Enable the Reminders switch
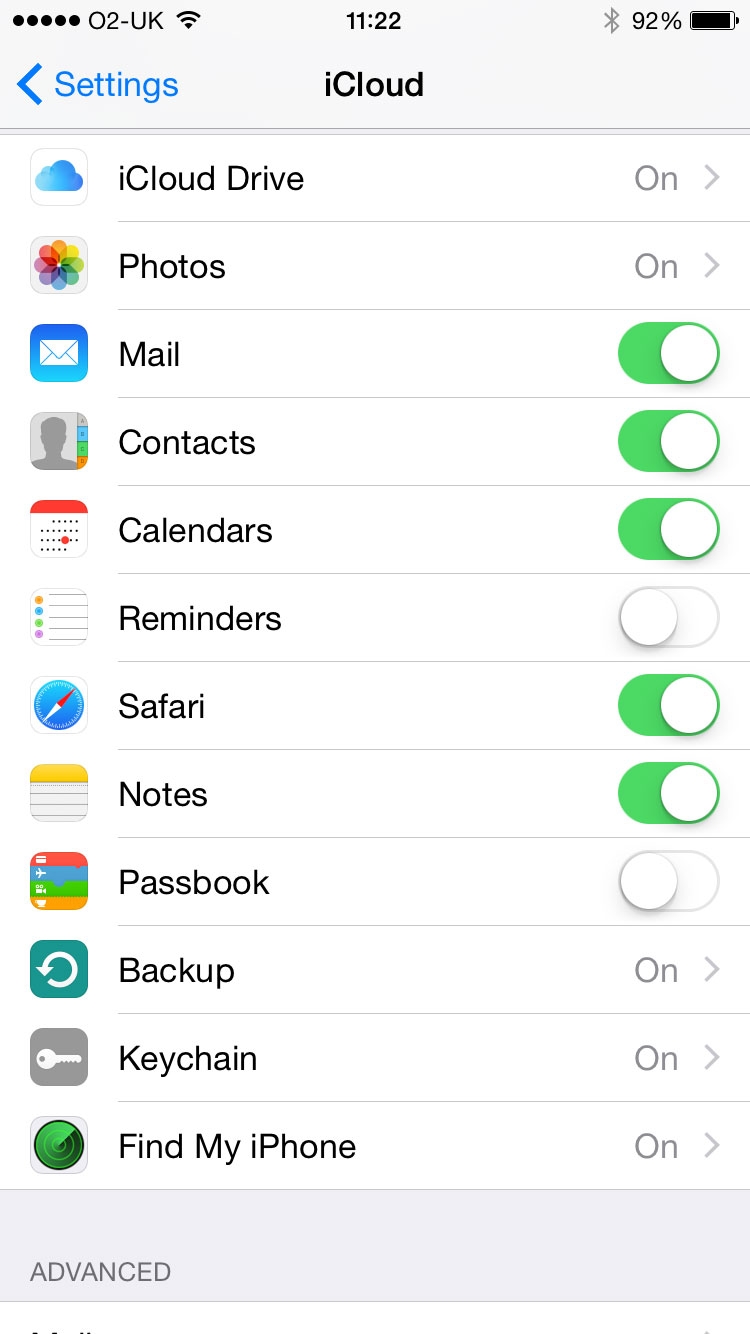This screenshot has width=750, height=1334. click(669, 618)
